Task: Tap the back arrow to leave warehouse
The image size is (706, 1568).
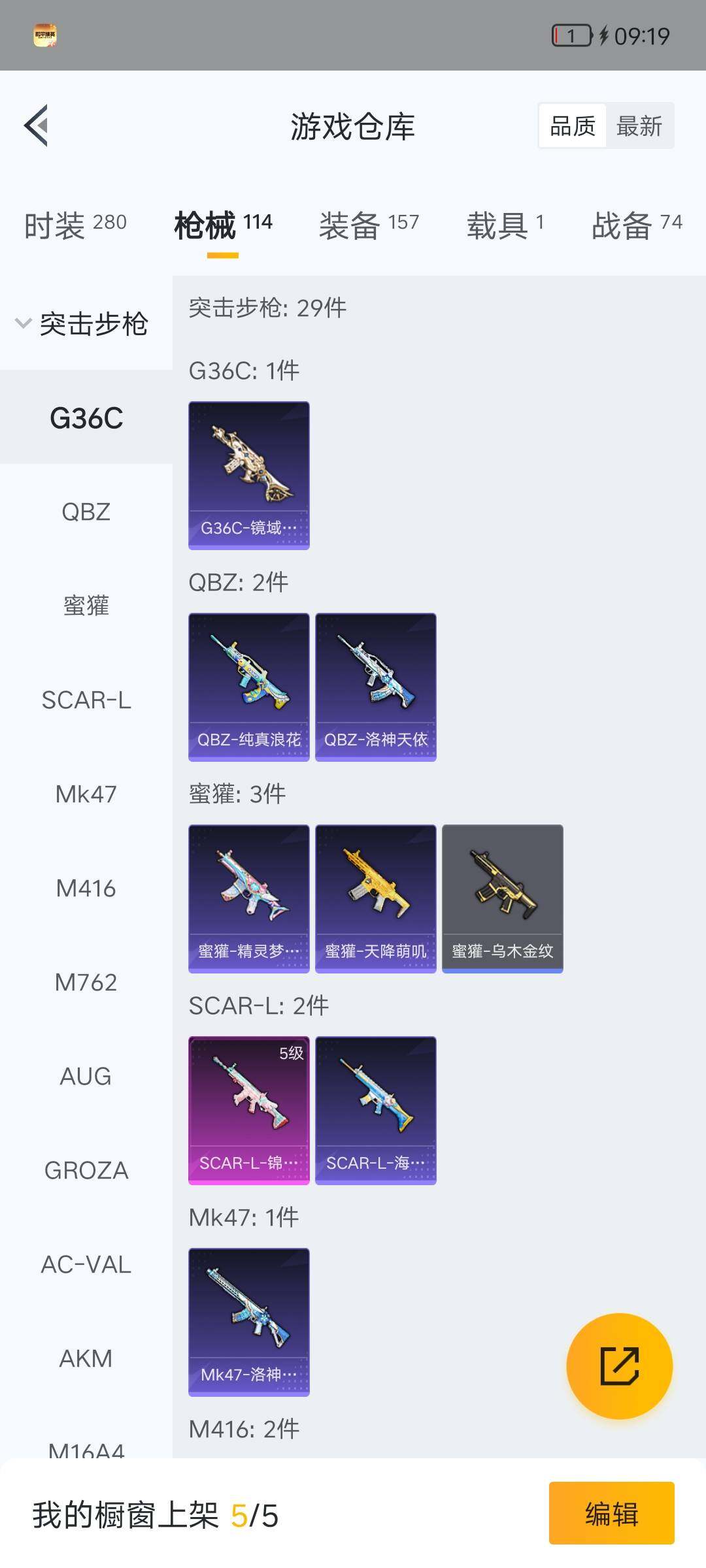Action: click(37, 126)
